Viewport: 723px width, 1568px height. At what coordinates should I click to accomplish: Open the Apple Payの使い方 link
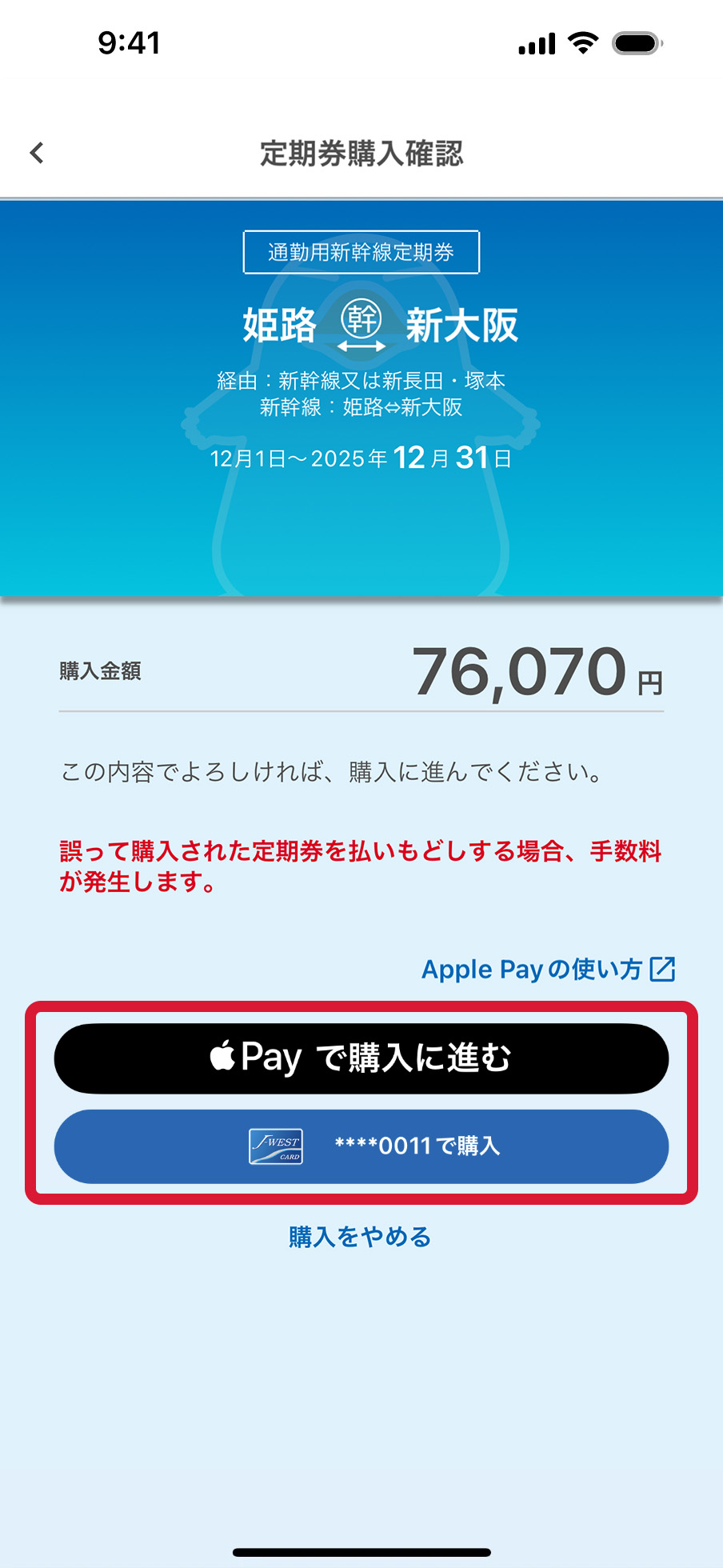coord(533,969)
